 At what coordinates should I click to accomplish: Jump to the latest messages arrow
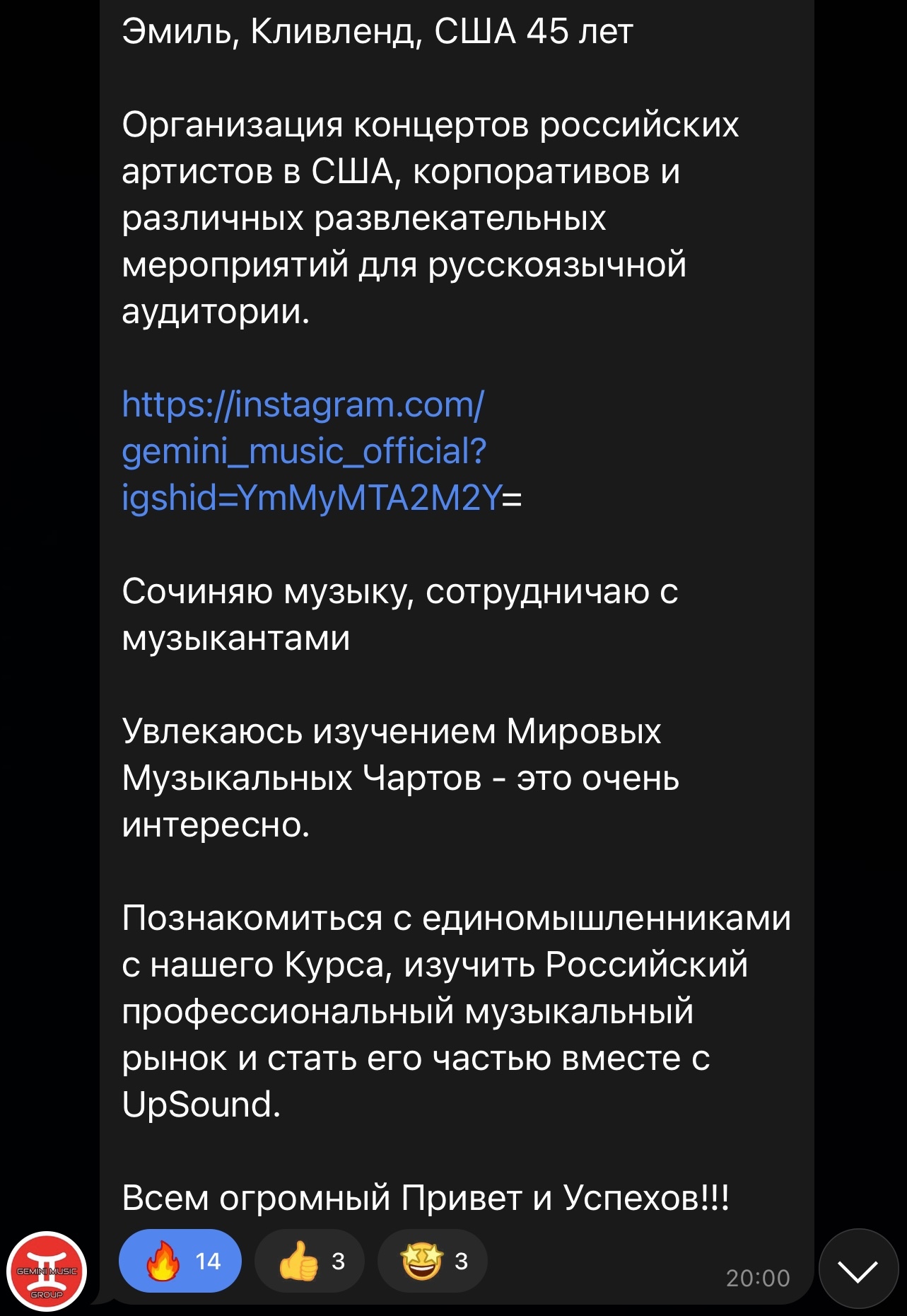click(x=858, y=1269)
